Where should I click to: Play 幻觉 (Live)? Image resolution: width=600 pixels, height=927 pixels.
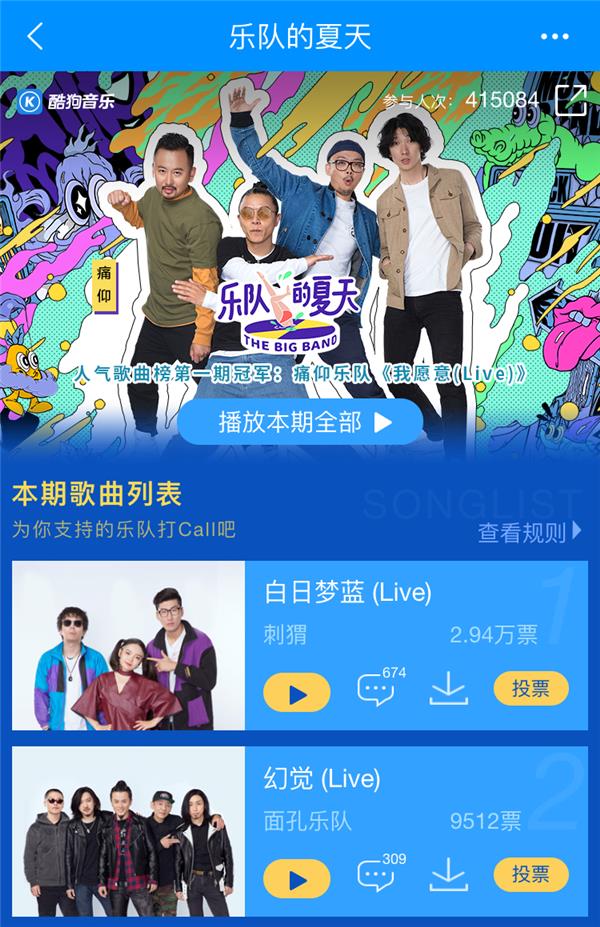[297, 878]
